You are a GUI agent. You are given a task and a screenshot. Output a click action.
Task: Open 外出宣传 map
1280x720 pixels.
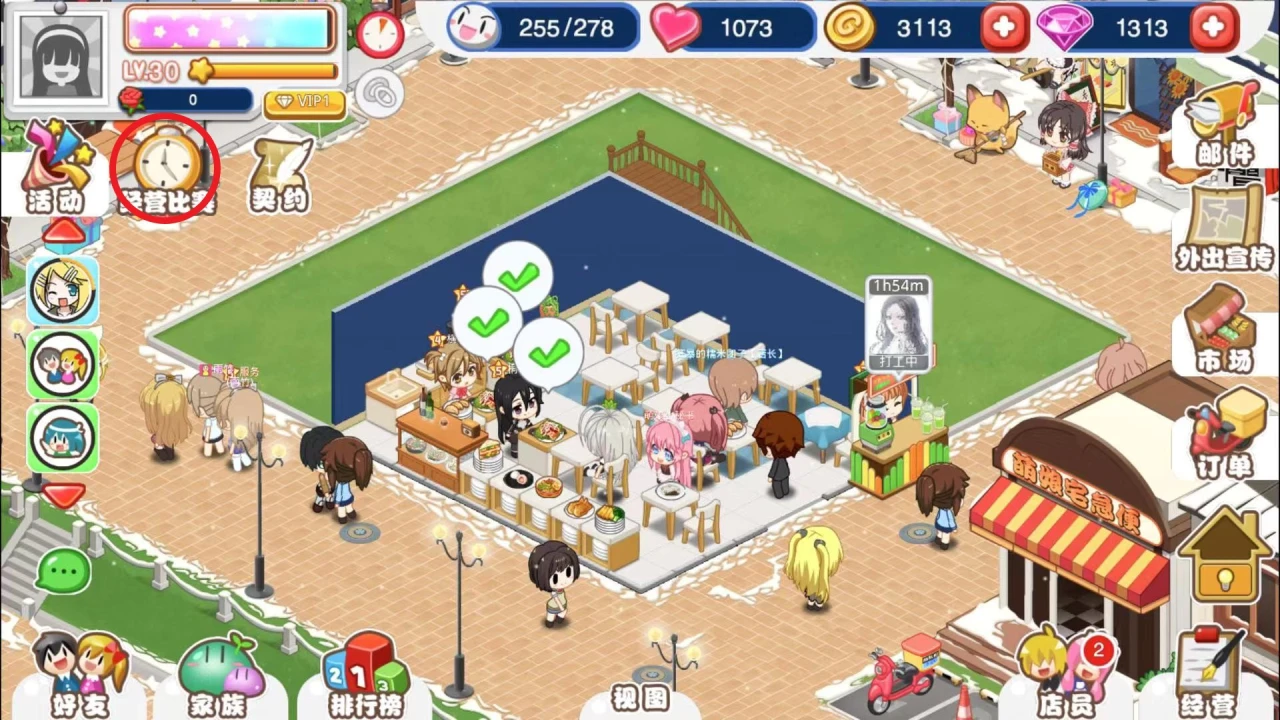coord(1223,226)
